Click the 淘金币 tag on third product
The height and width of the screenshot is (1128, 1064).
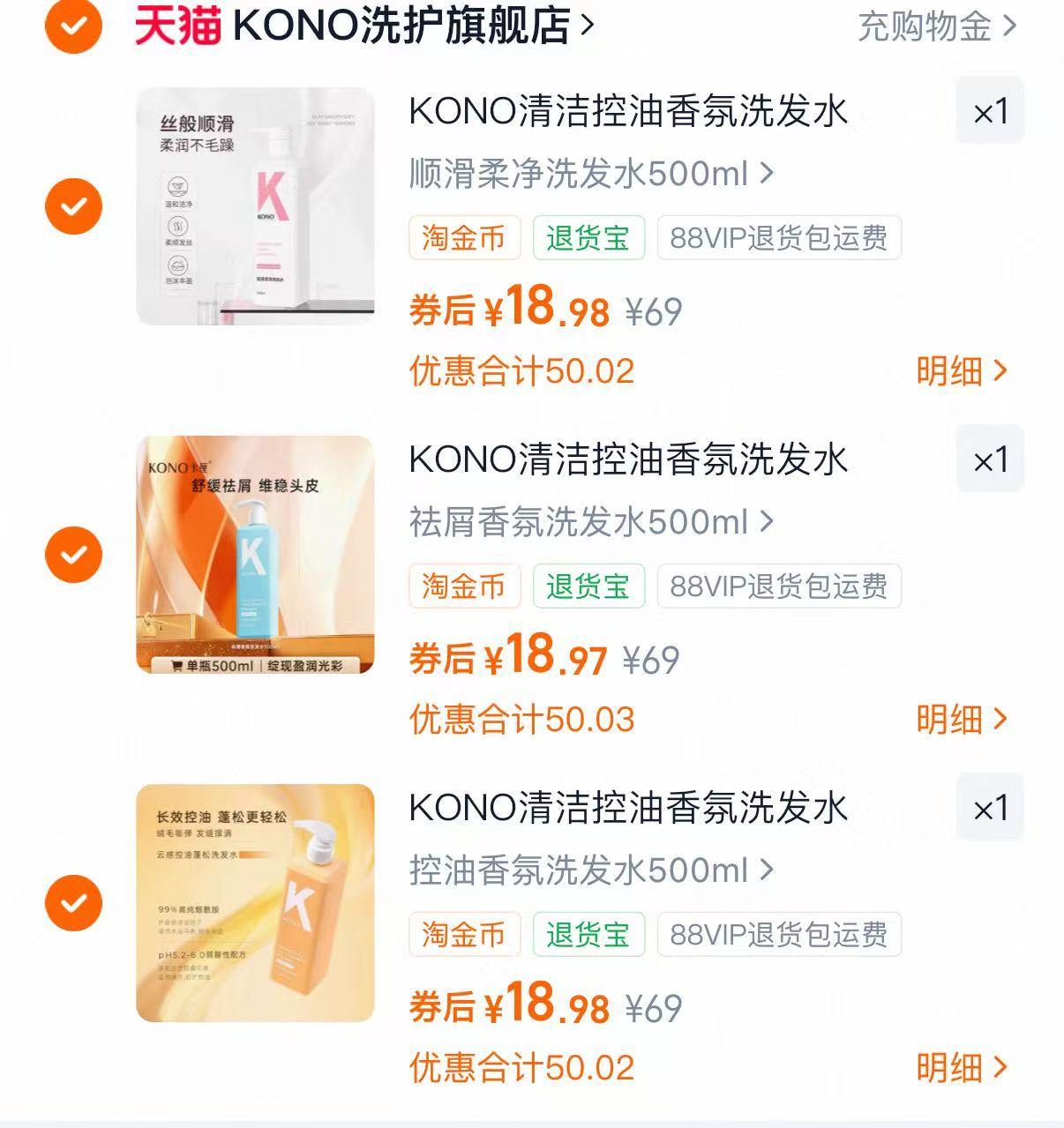click(465, 934)
